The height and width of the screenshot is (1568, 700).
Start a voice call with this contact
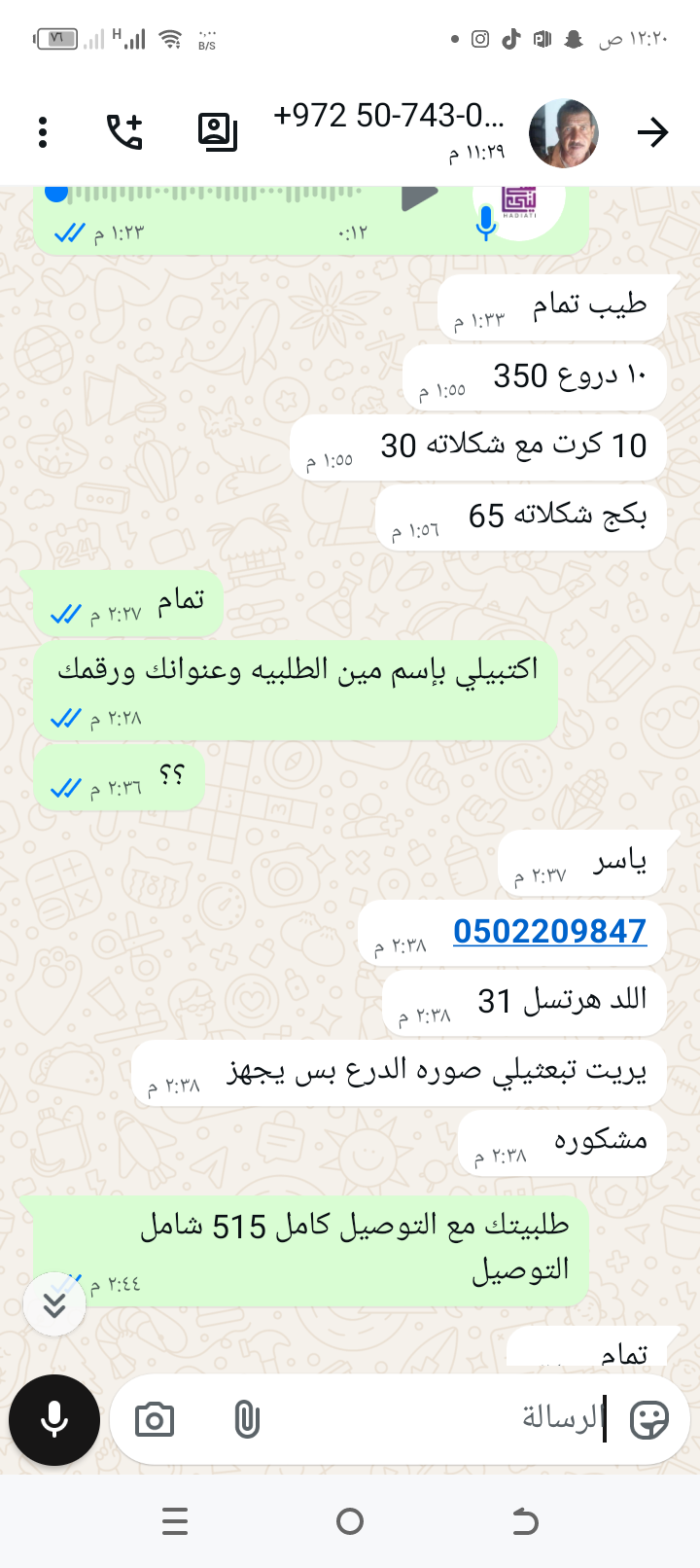124,132
